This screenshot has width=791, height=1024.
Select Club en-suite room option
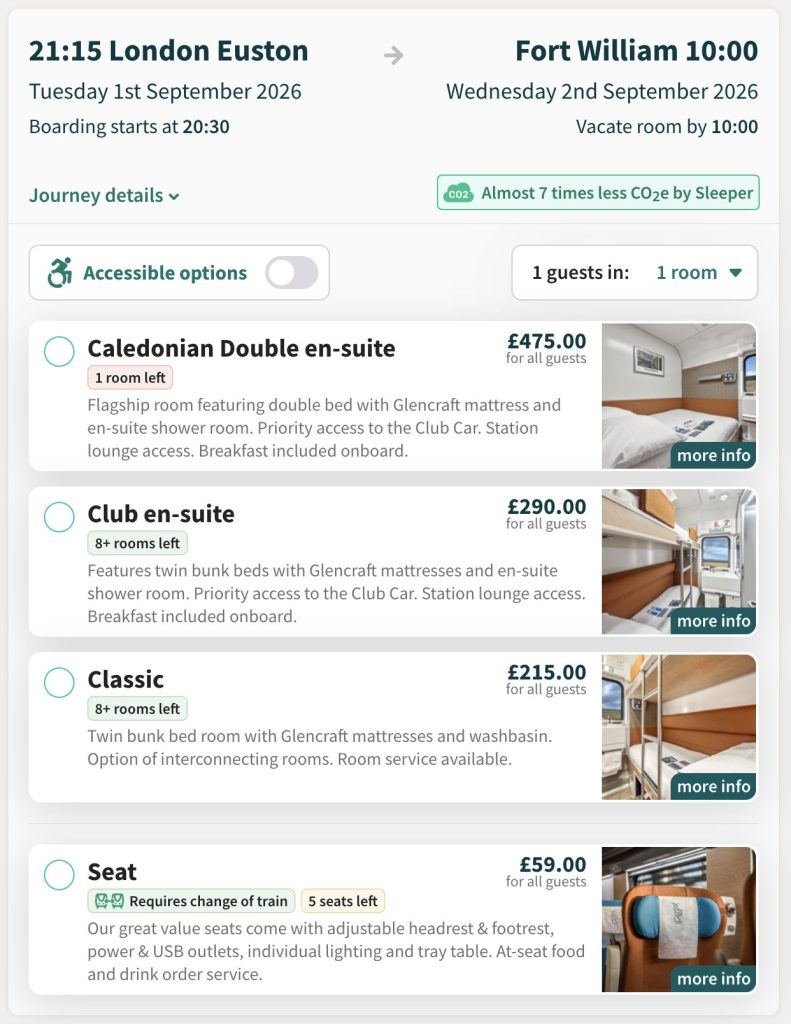[x=59, y=517]
